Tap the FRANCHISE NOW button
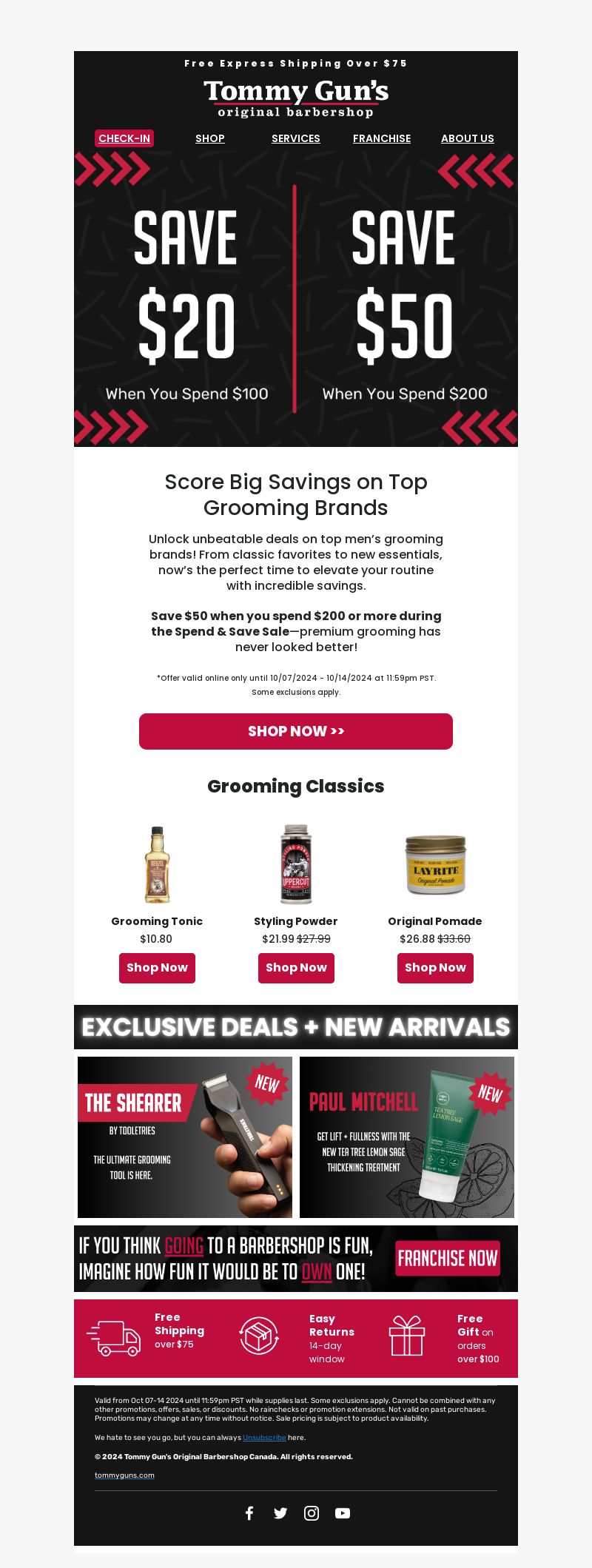The width and height of the screenshot is (592, 1568). [x=447, y=1259]
